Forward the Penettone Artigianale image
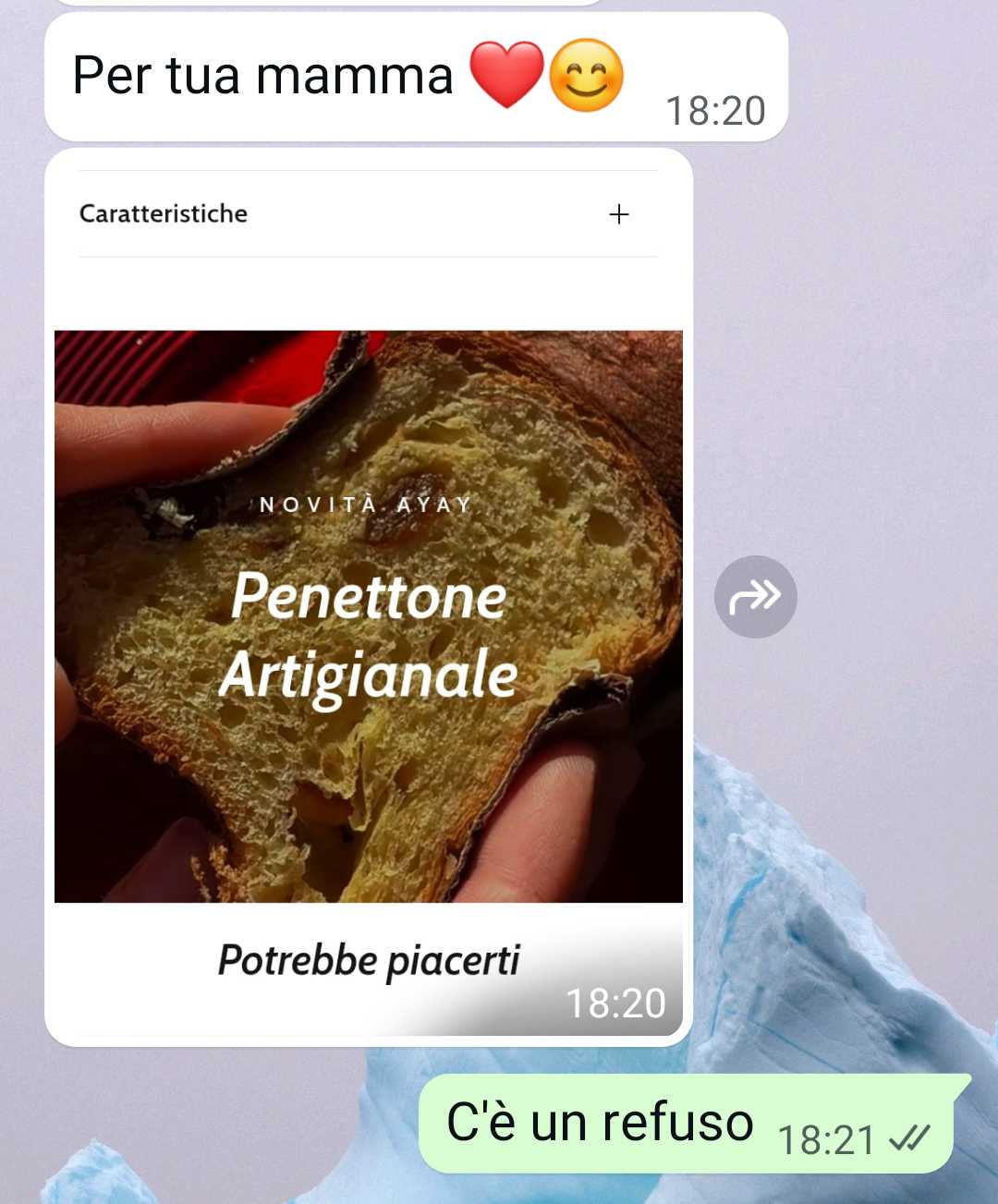Screen dimensions: 998x1204 tap(755, 597)
